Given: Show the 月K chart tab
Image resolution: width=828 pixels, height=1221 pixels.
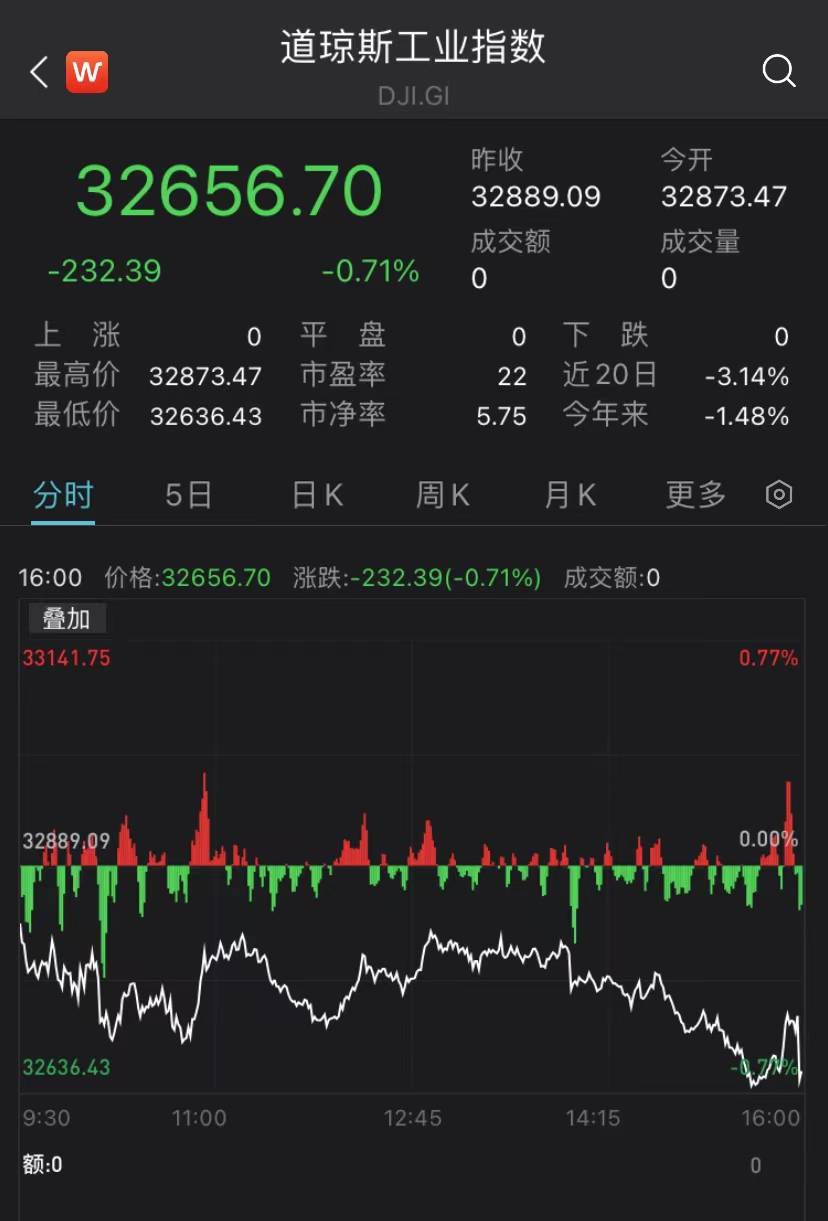Looking at the screenshot, I should click(x=570, y=495).
